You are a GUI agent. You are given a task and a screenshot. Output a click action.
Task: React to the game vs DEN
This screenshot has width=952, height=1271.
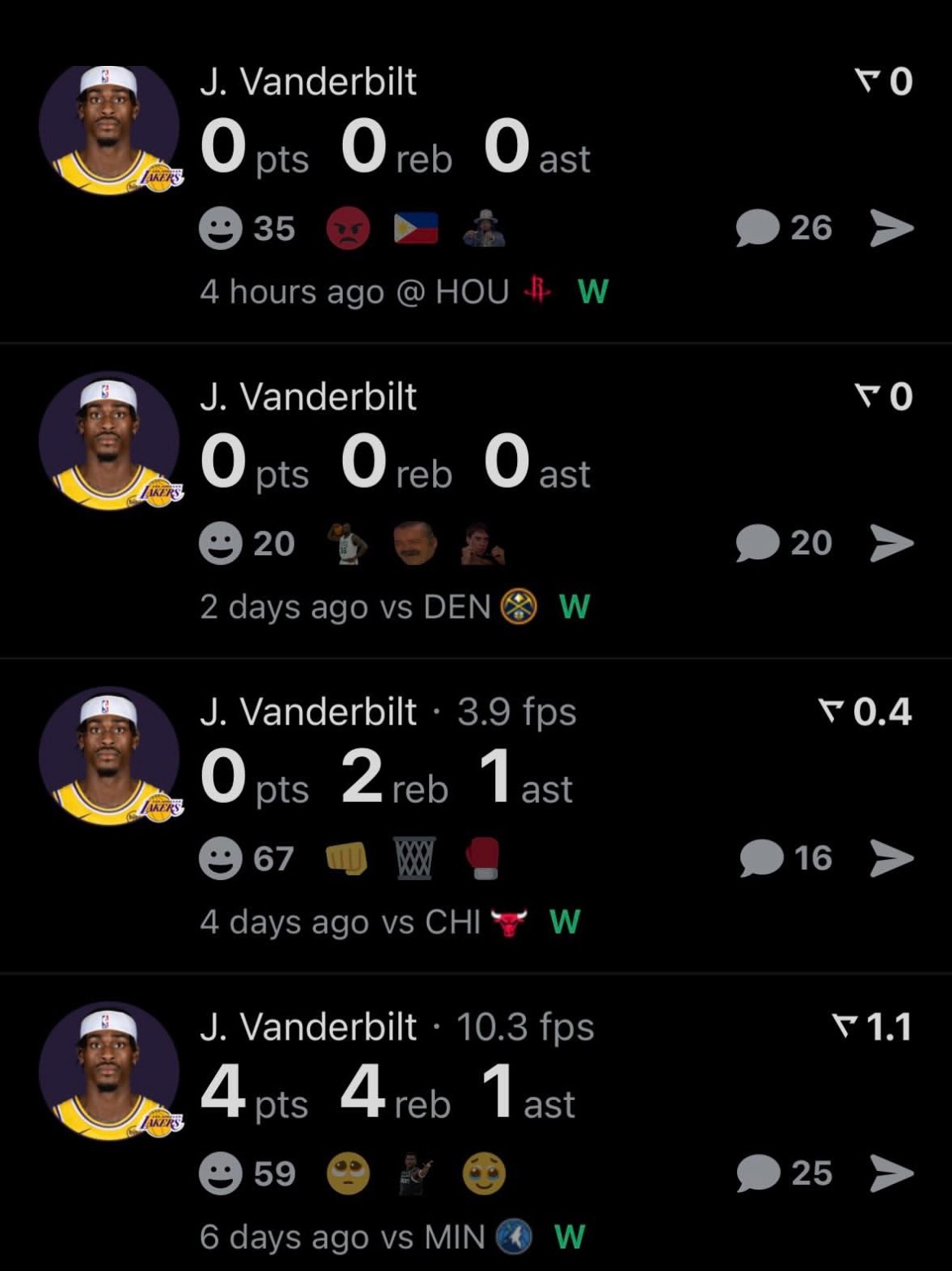[x=221, y=543]
